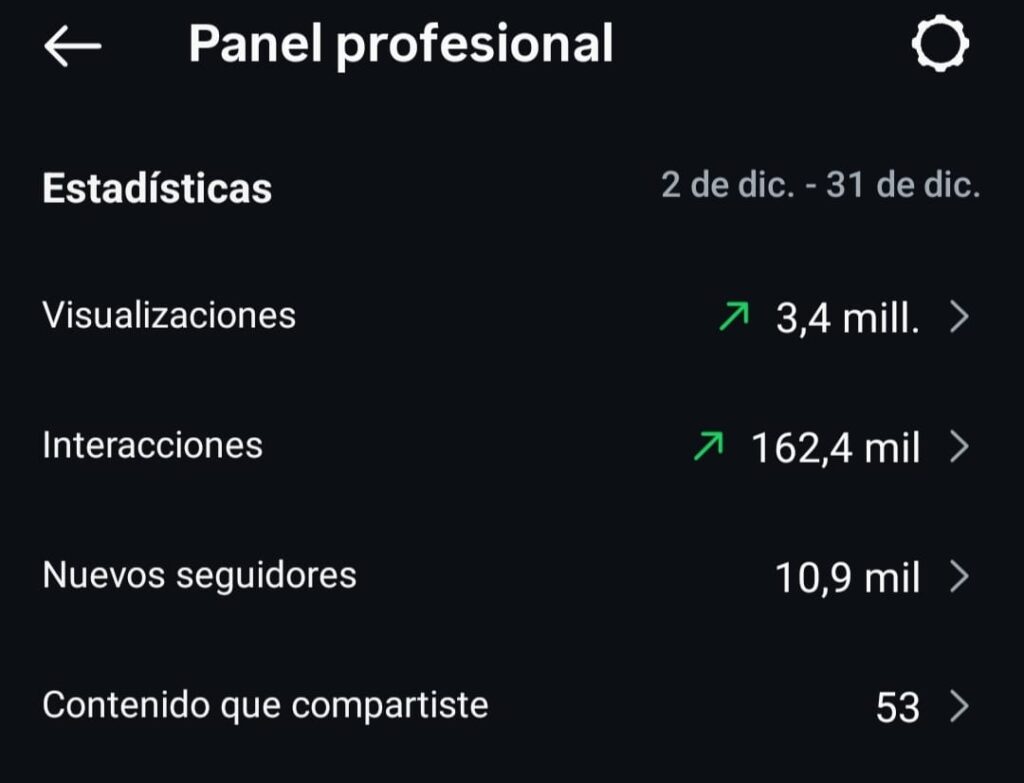Screen dimensions: 1024x783
Task: Open the settings gear icon
Action: [x=940, y=45]
